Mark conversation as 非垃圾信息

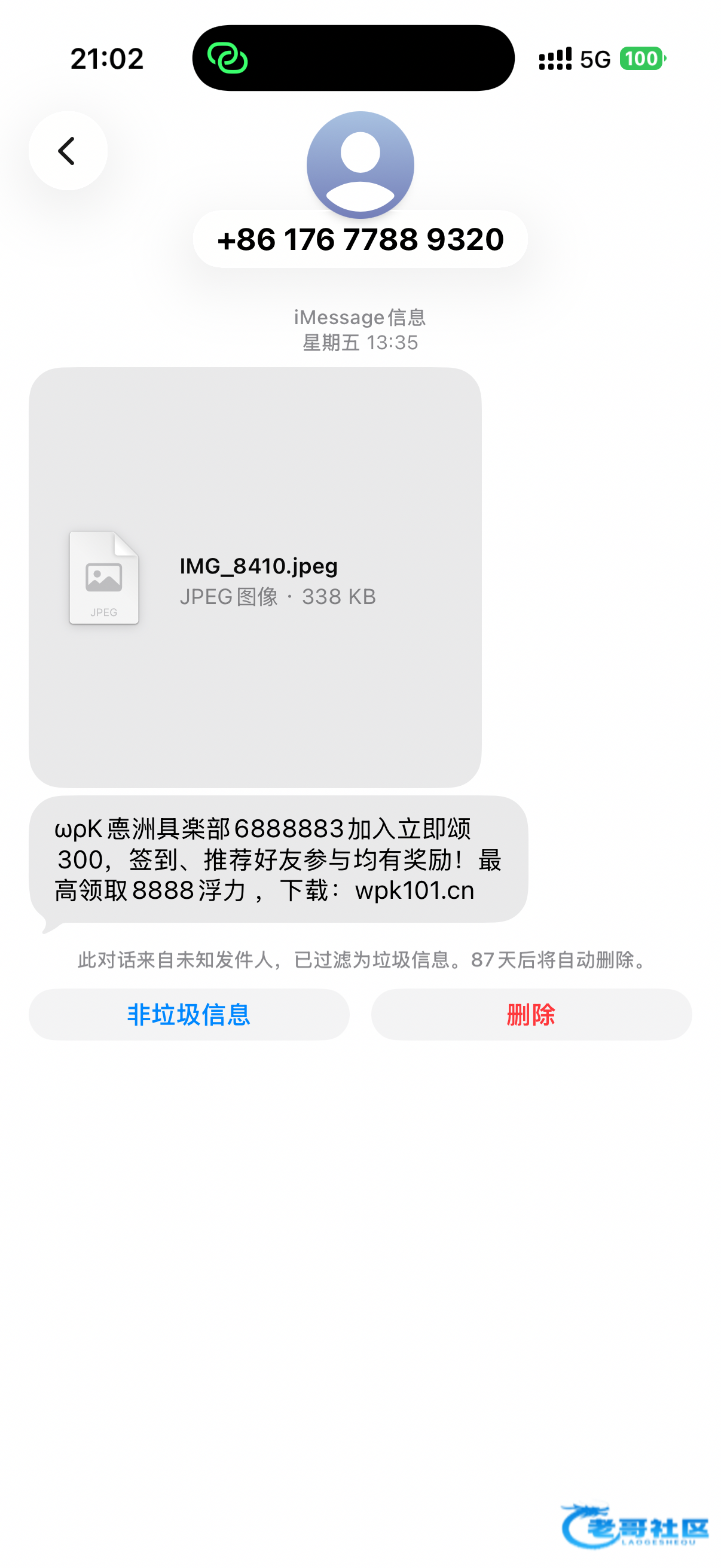pyautogui.click(x=188, y=1015)
